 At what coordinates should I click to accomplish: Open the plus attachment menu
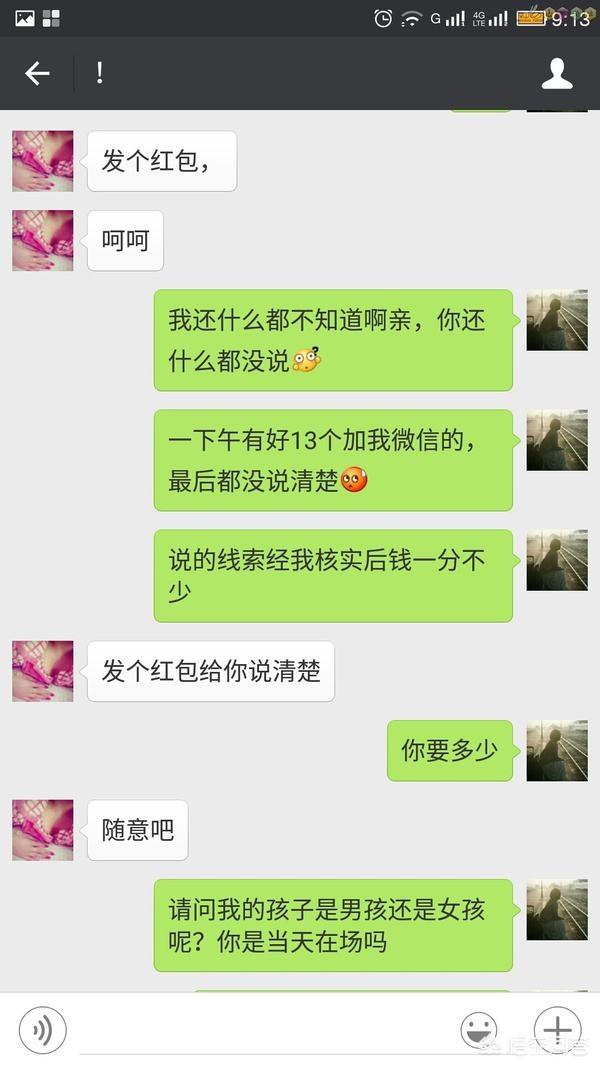point(557,1030)
